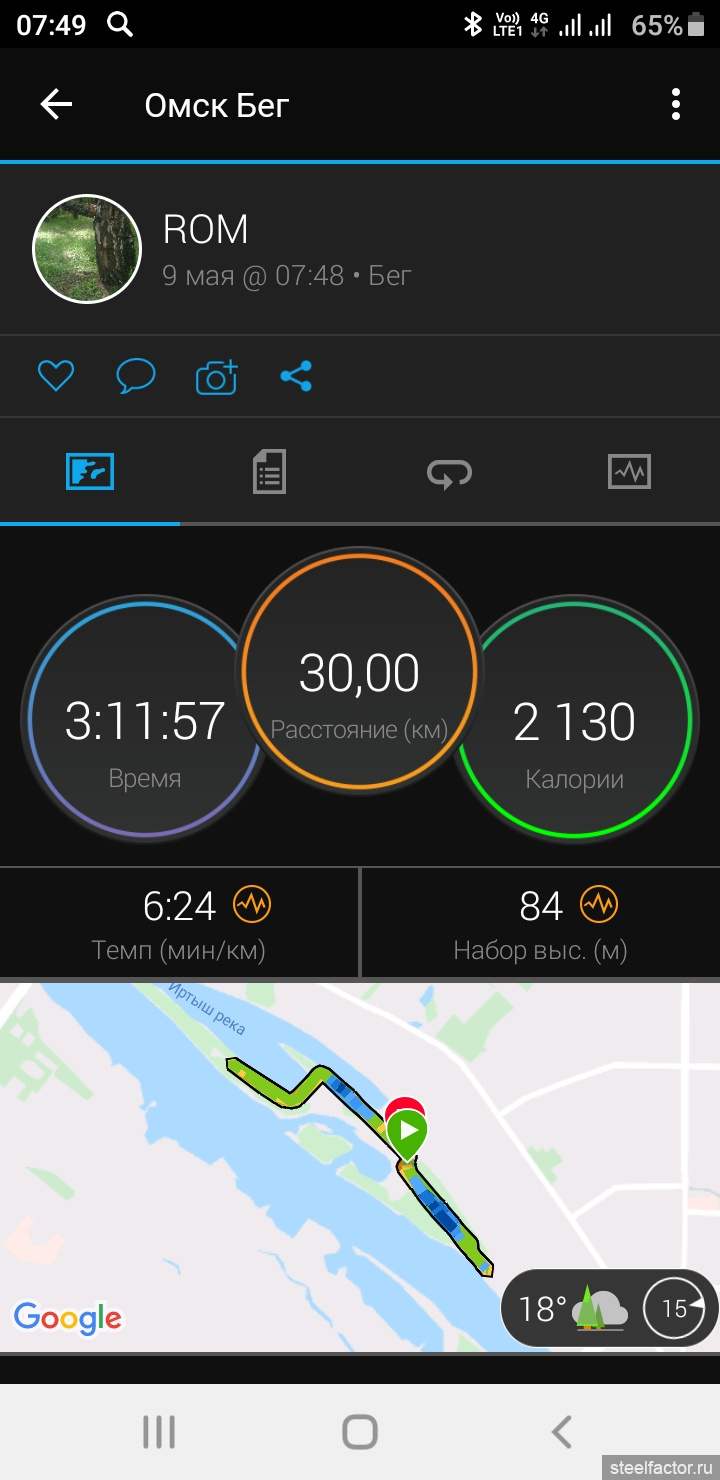Go back using the top-left arrow

(56, 104)
